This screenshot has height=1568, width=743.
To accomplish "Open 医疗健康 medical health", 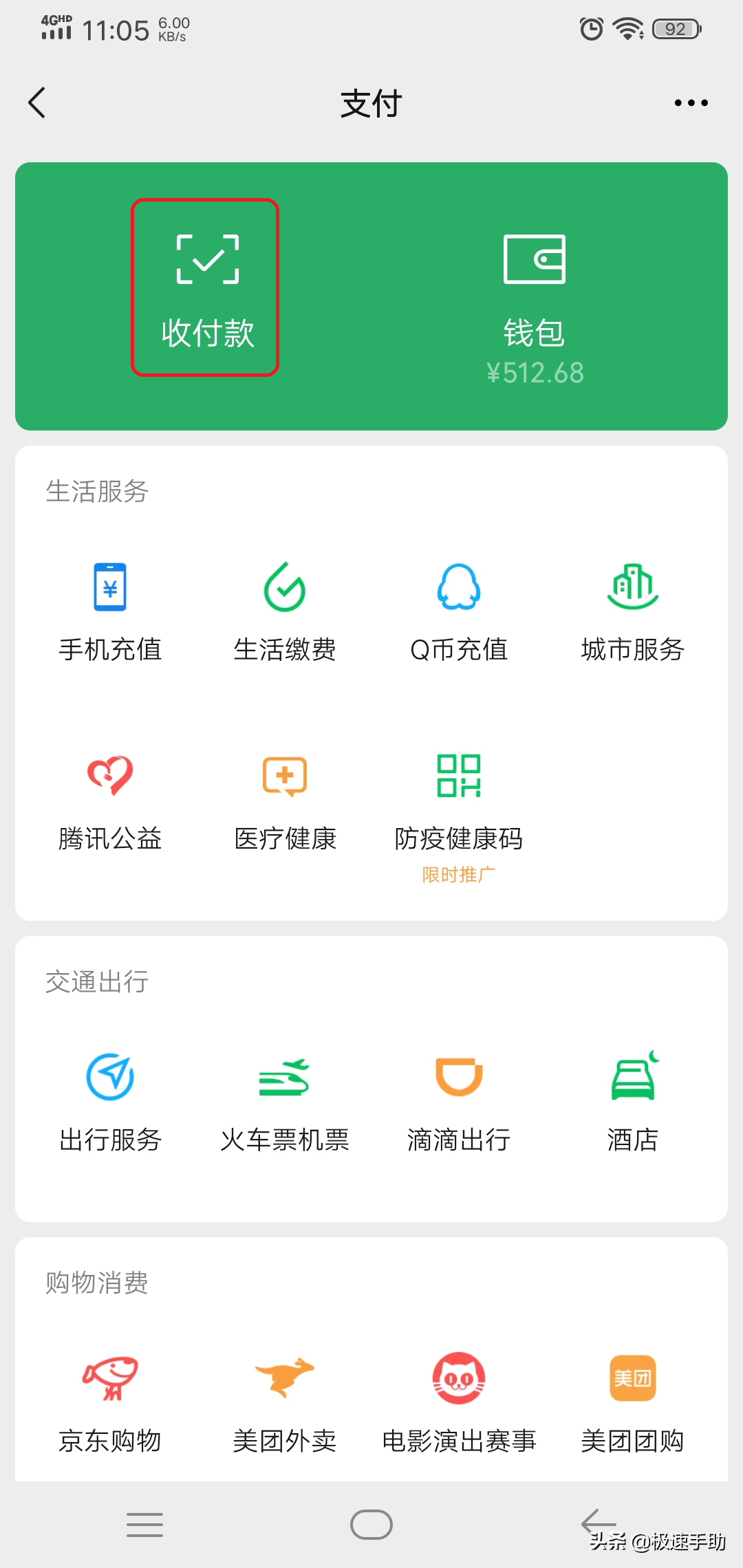I will click(x=284, y=798).
